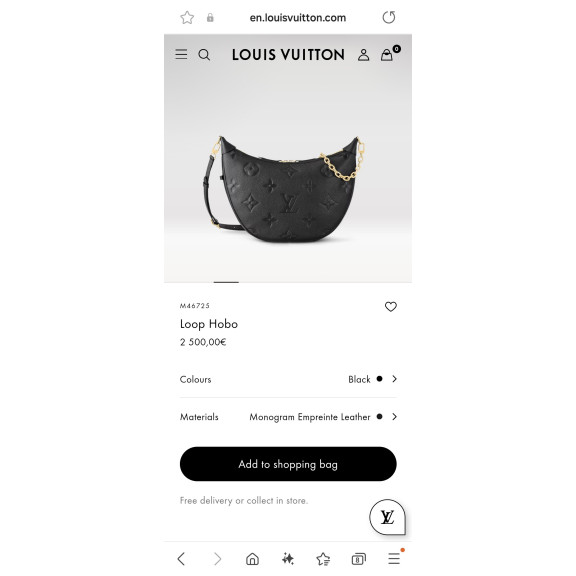The image size is (576, 576).
Task: Open the browser AI sparkle tool
Action: (x=288, y=559)
